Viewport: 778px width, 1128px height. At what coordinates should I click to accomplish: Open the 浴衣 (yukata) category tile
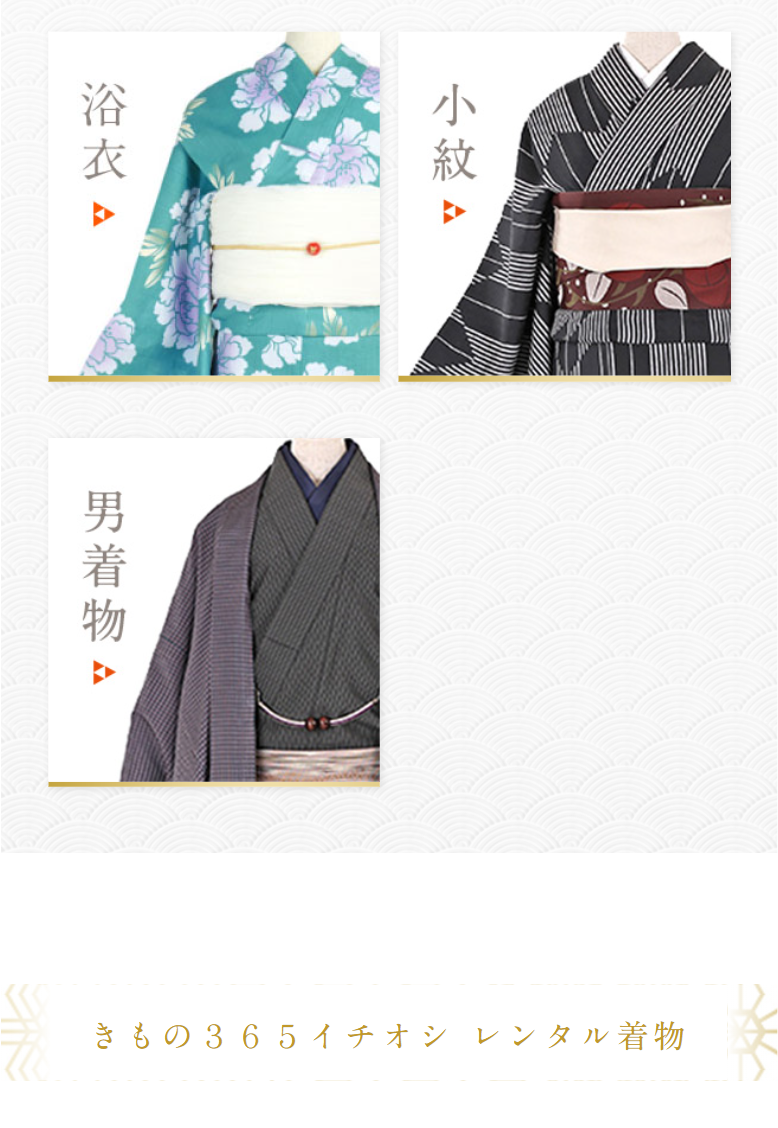coord(214,205)
